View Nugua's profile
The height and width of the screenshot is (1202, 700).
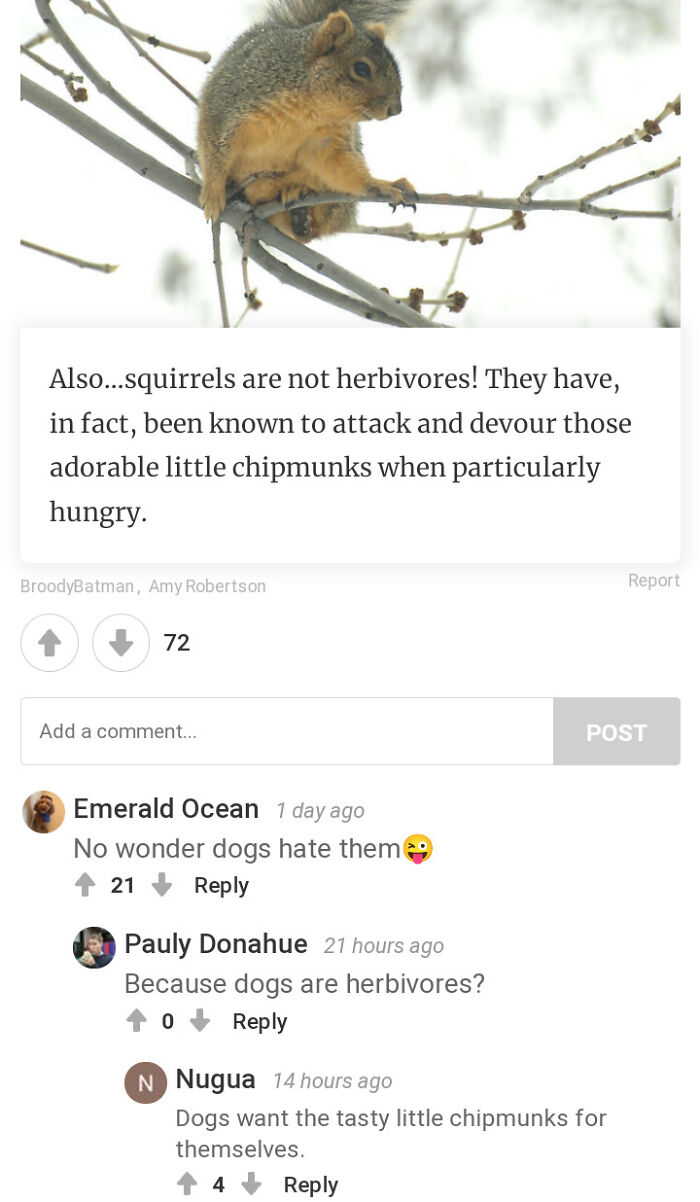tap(215, 1079)
